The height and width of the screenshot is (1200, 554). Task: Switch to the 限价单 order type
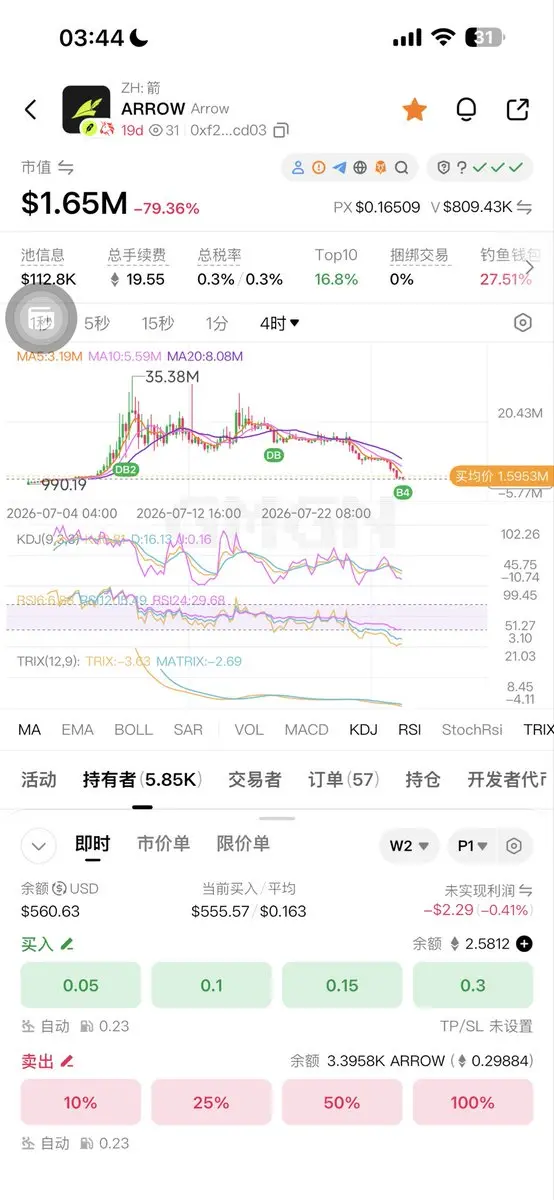[x=243, y=844]
